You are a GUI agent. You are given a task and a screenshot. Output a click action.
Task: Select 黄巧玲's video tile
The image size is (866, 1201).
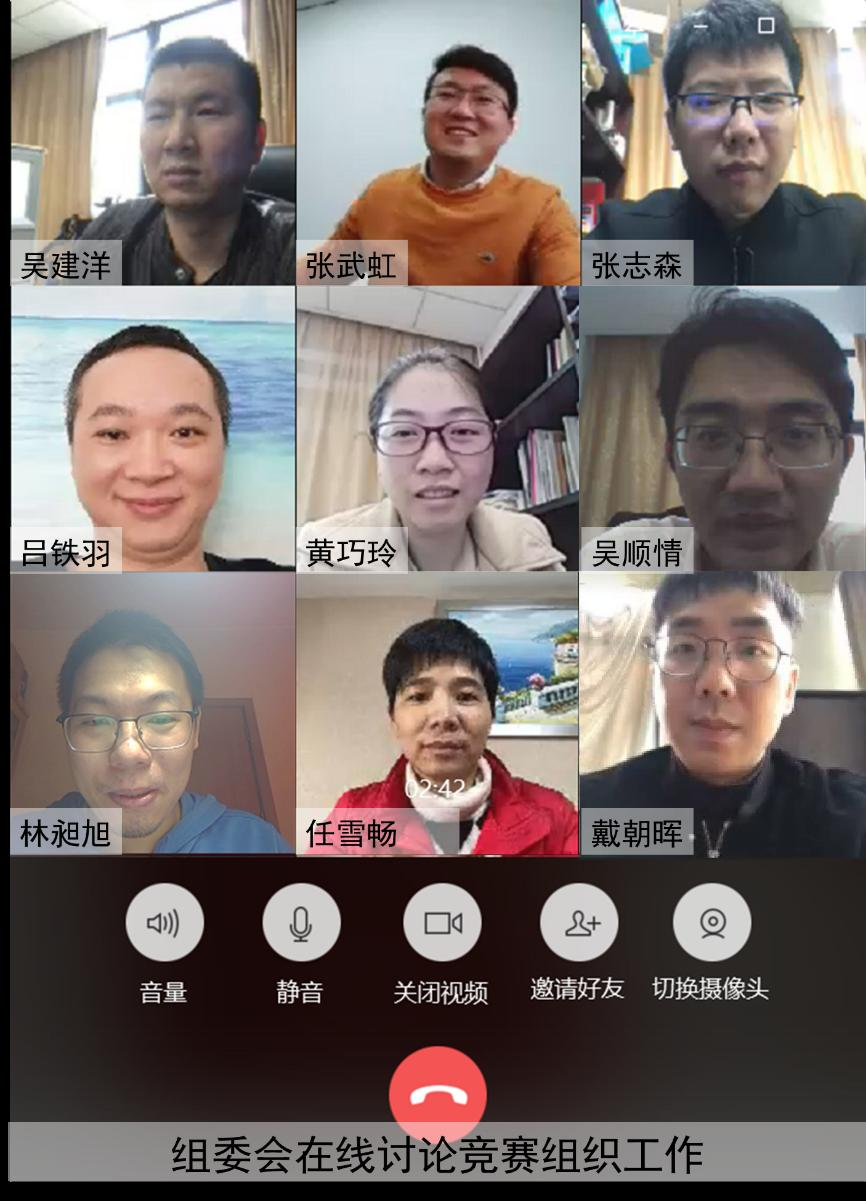pos(438,428)
